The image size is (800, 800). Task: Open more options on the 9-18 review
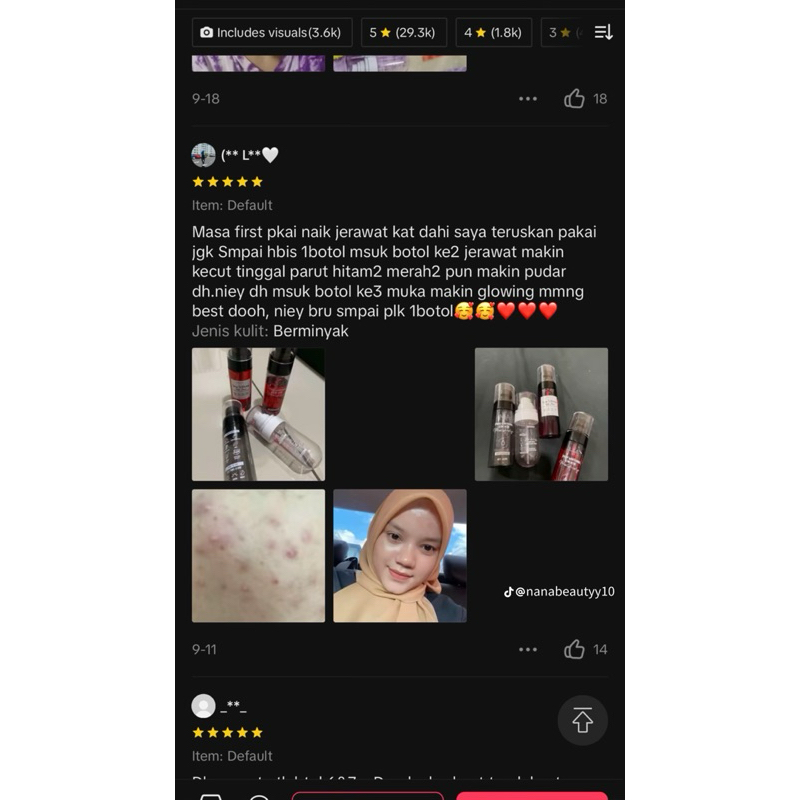[x=528, y=98]
